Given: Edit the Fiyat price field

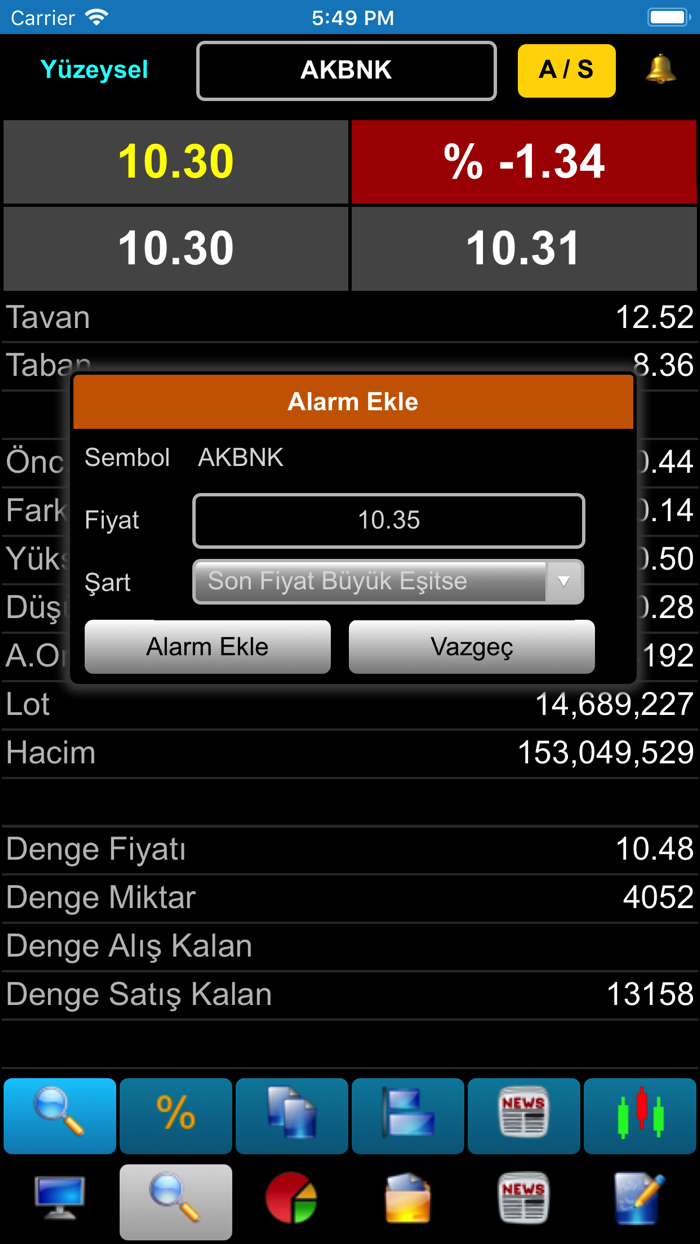Looking at the screenshot, I should pos(388,520).
